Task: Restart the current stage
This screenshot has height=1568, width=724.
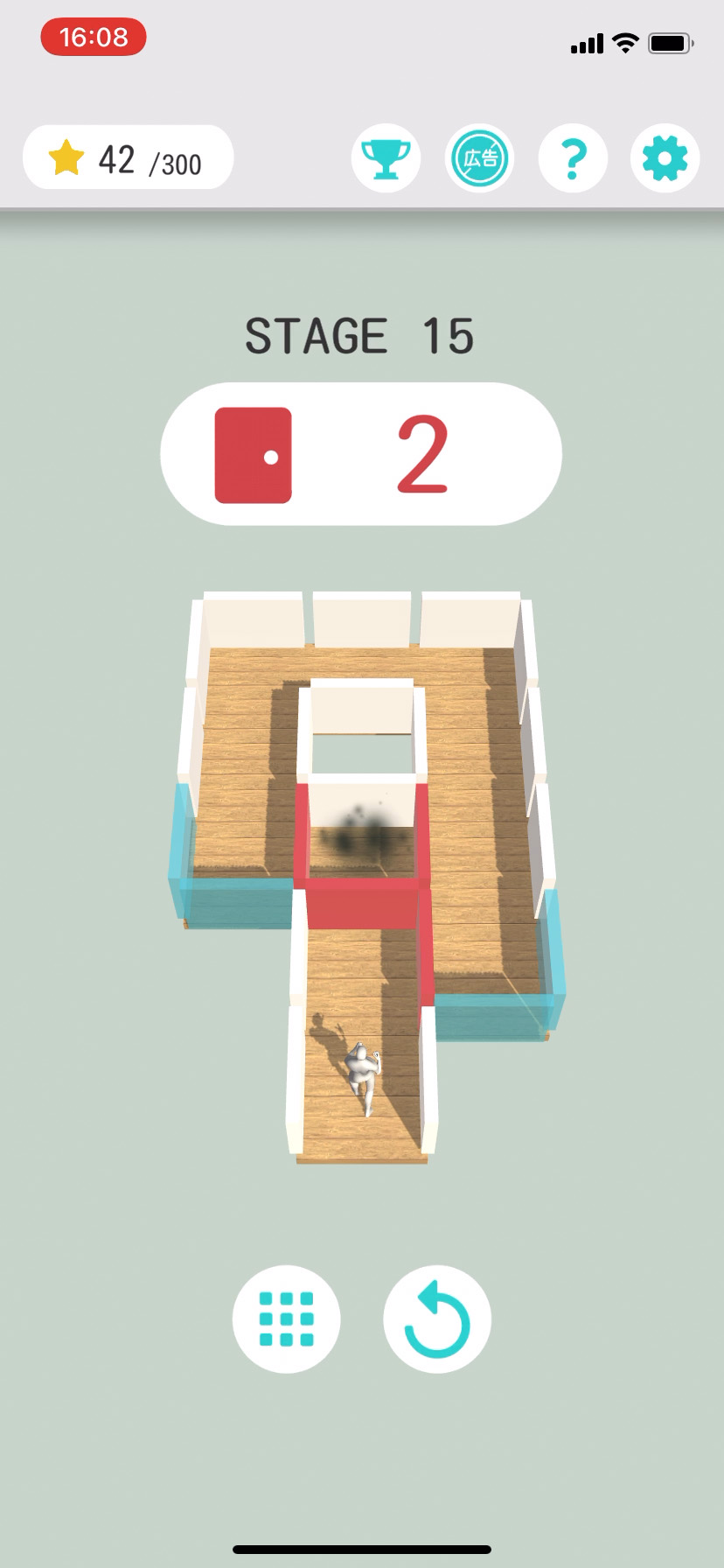Action: (437, 1319)
